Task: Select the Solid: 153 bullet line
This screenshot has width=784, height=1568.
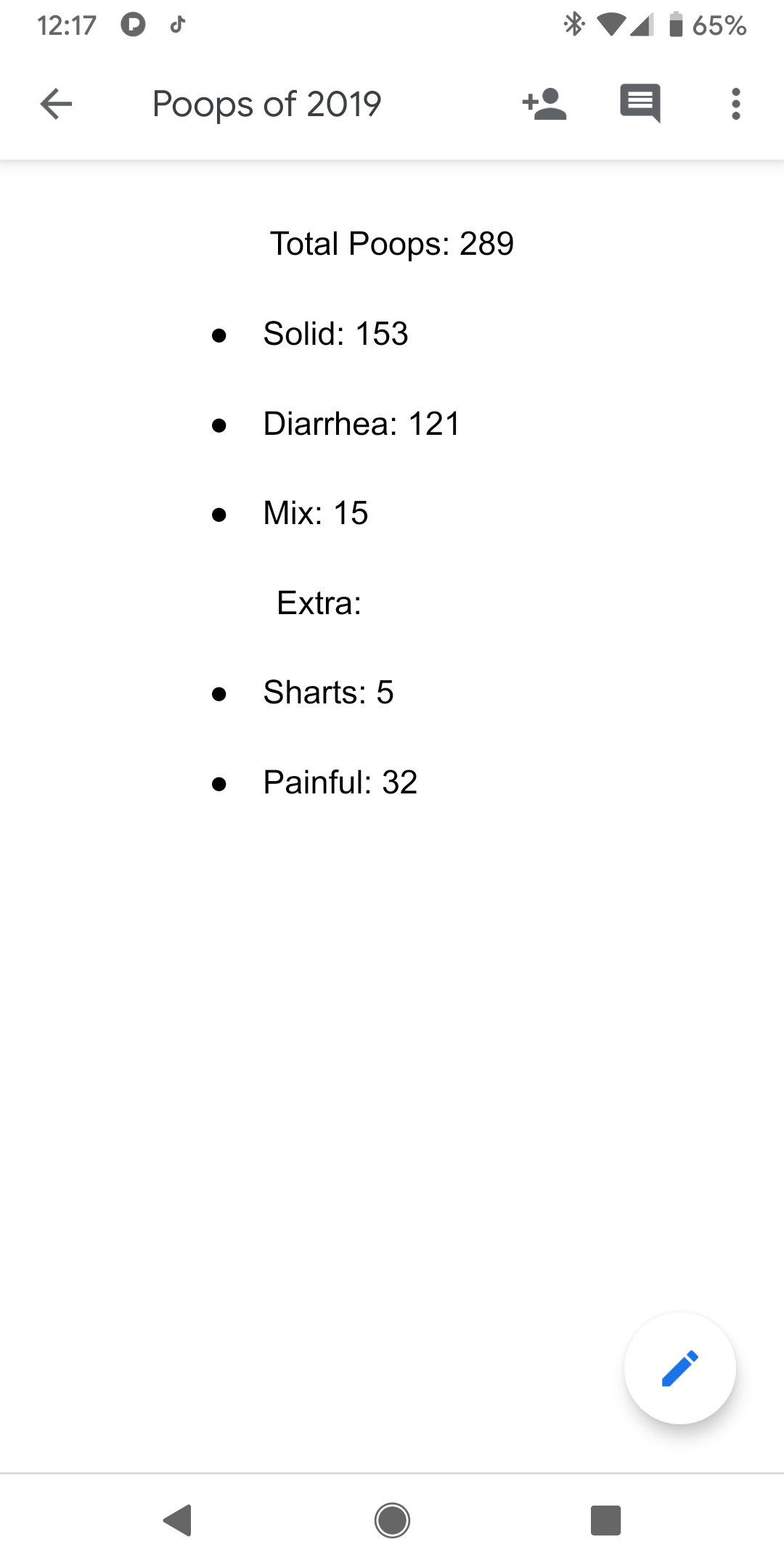Action: 335,334
